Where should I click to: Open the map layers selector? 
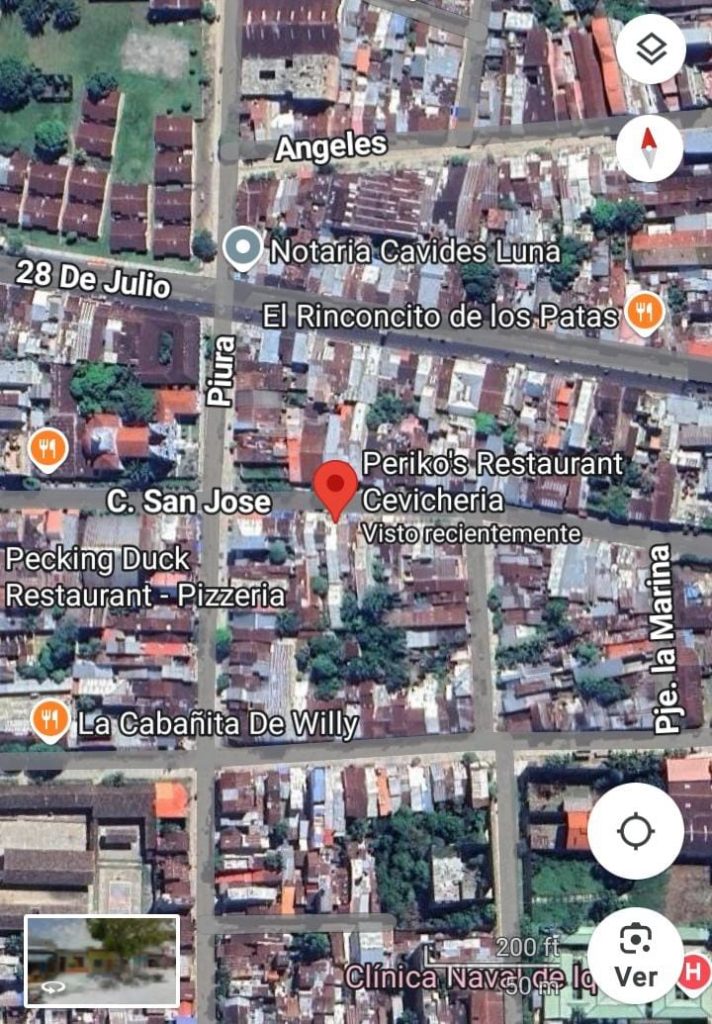pos(651,49)
